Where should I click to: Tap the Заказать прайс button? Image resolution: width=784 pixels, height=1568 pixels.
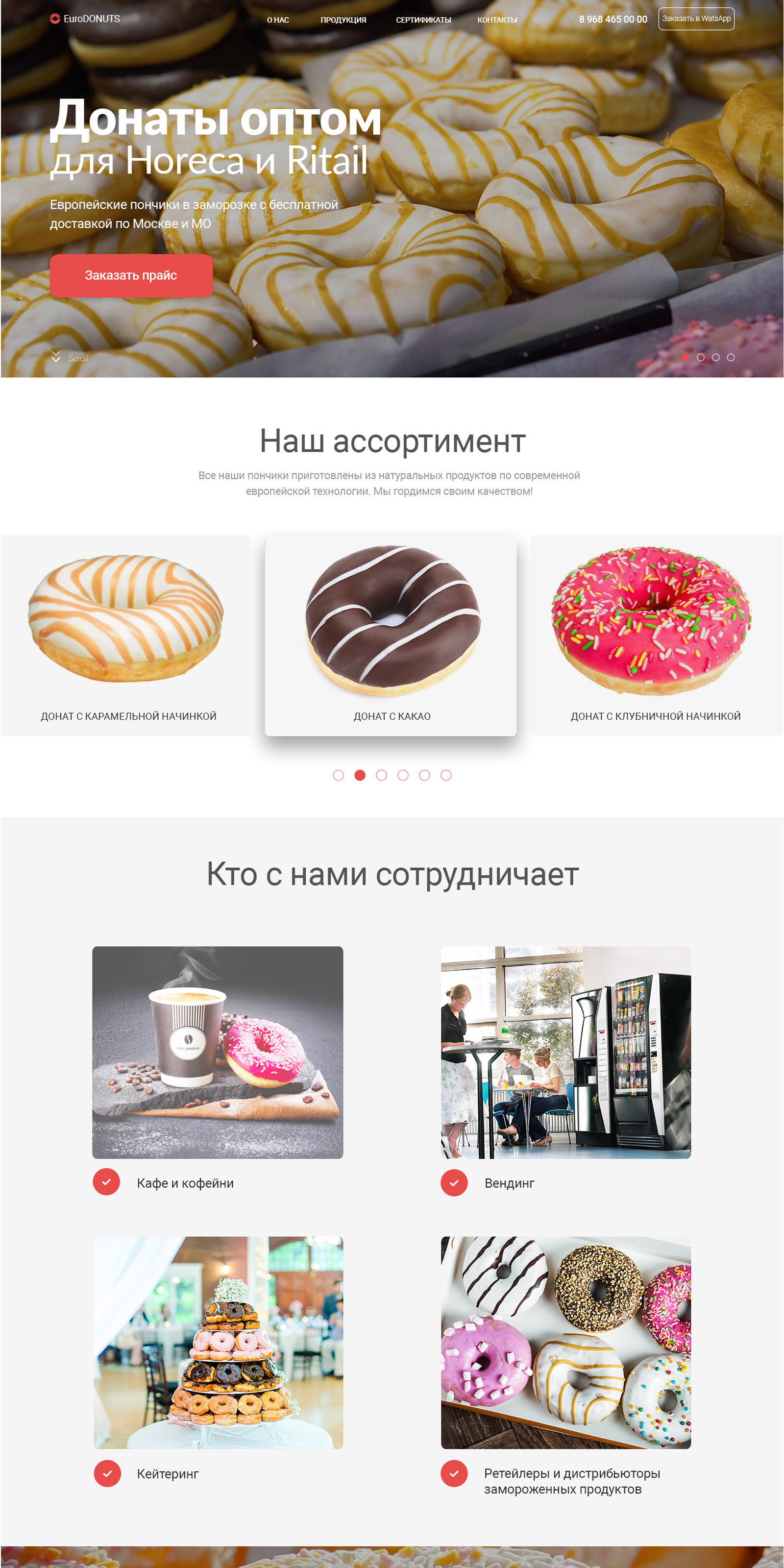(131, 275)
